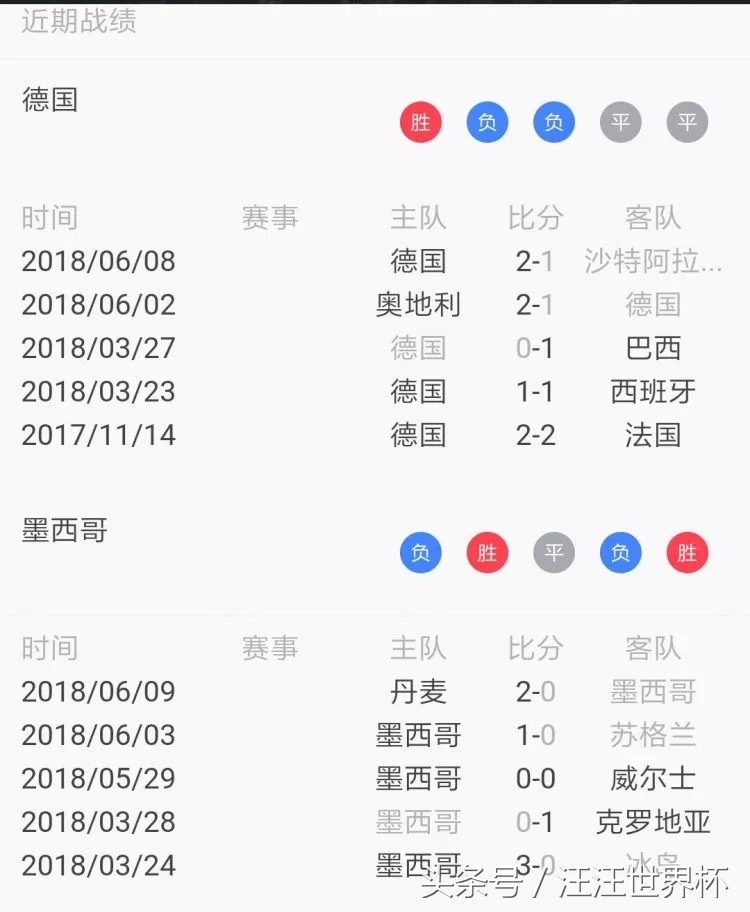
Task: Toggle Germany's rightmost draw indicator
Action: (687, 122)
